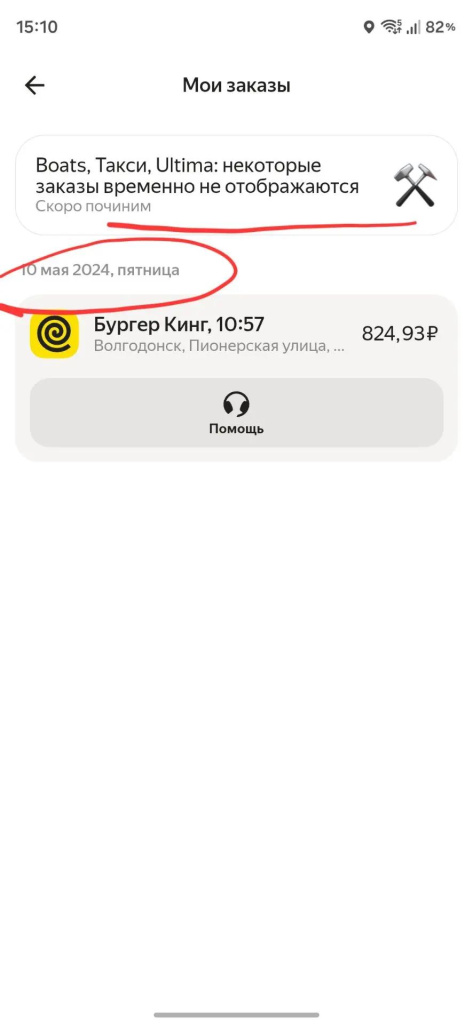Open the Бургер Кинг 10:57 order

[236, 335]
